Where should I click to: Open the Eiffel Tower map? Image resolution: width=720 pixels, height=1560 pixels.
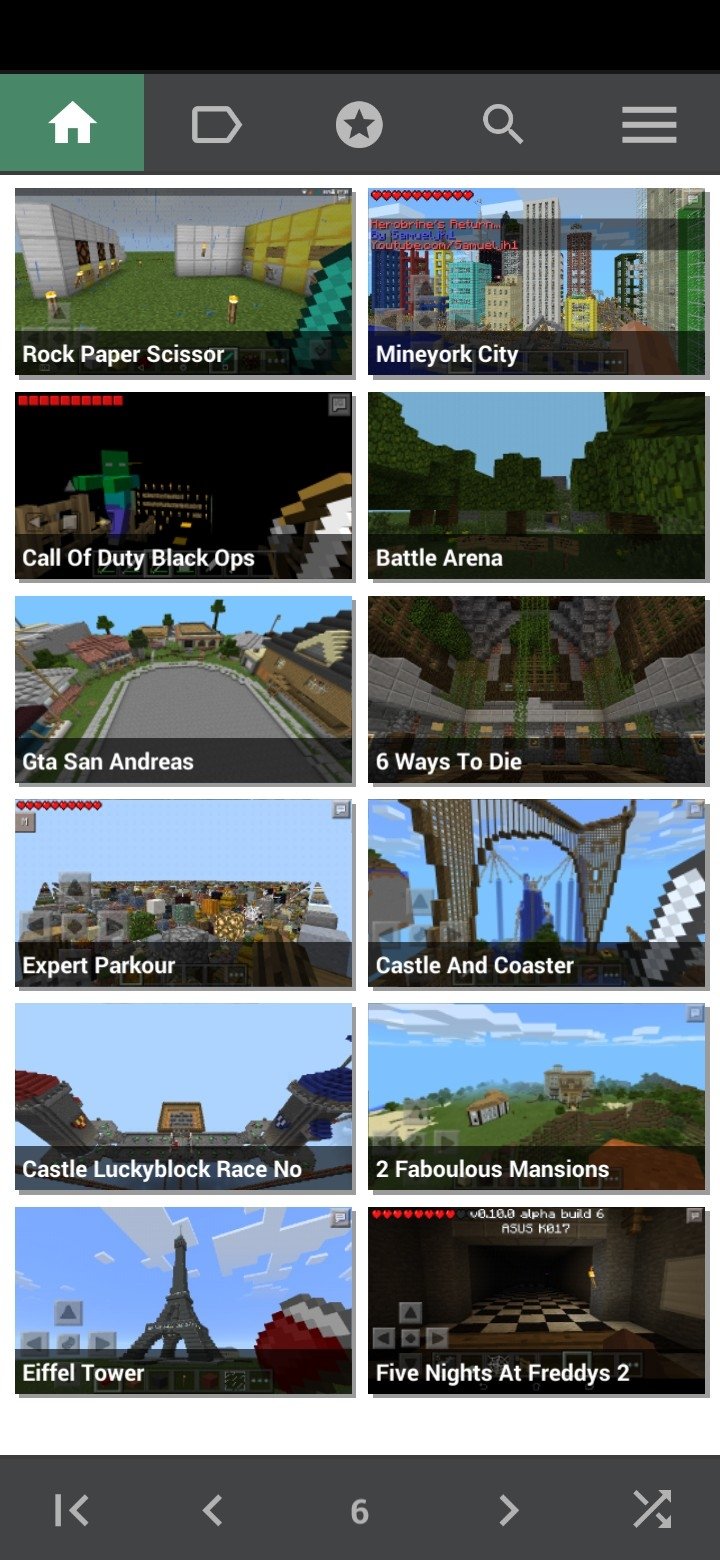coord(184,1302)
